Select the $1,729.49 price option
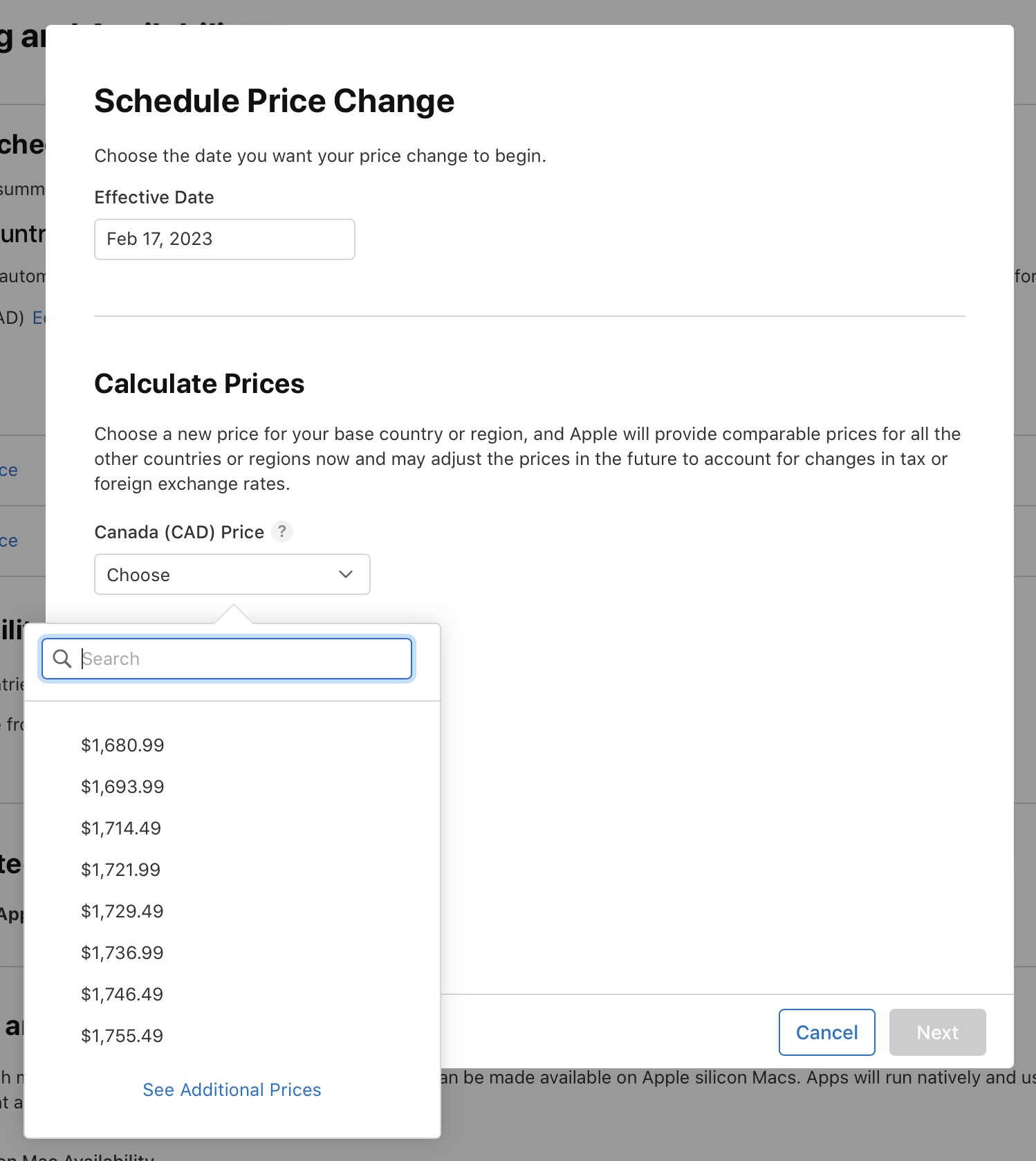 [x=122, y=911]
